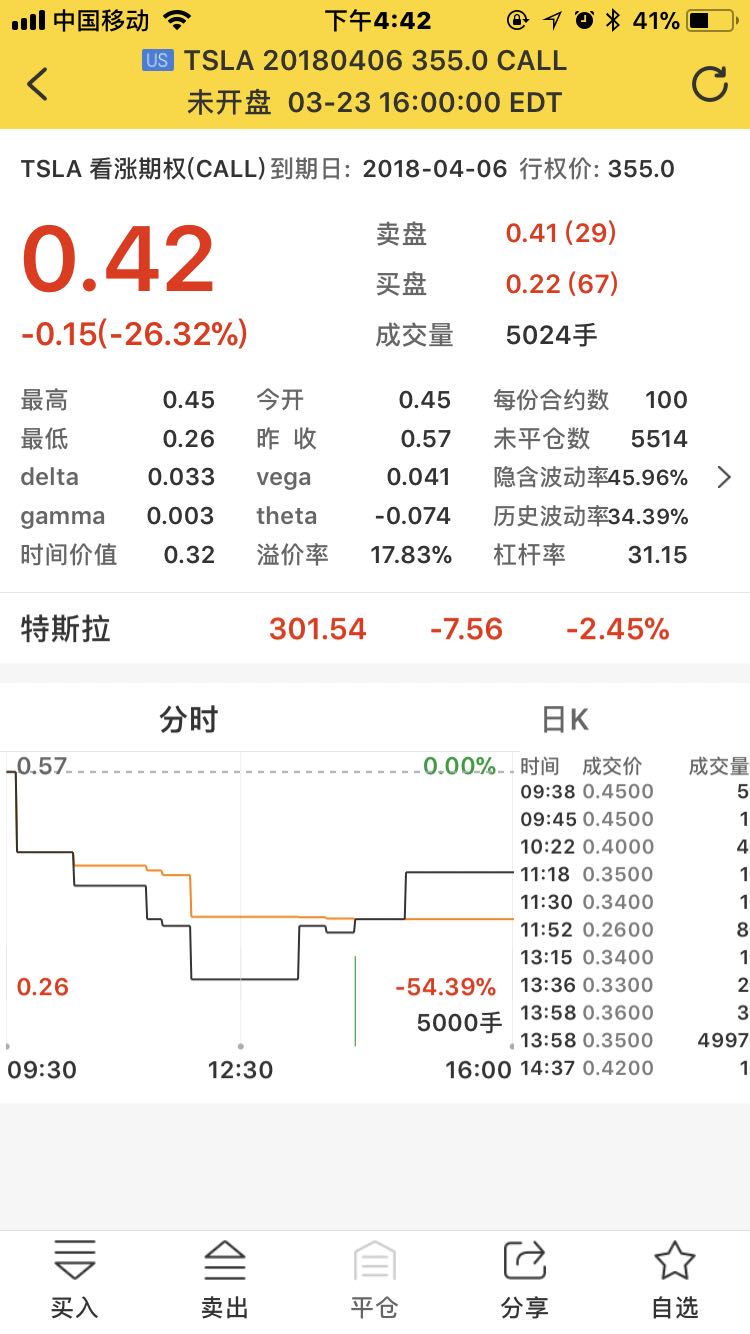750x1334 pixels.
Task: Expand more option metrics with the chevron
Action: (x=724, y=477)
